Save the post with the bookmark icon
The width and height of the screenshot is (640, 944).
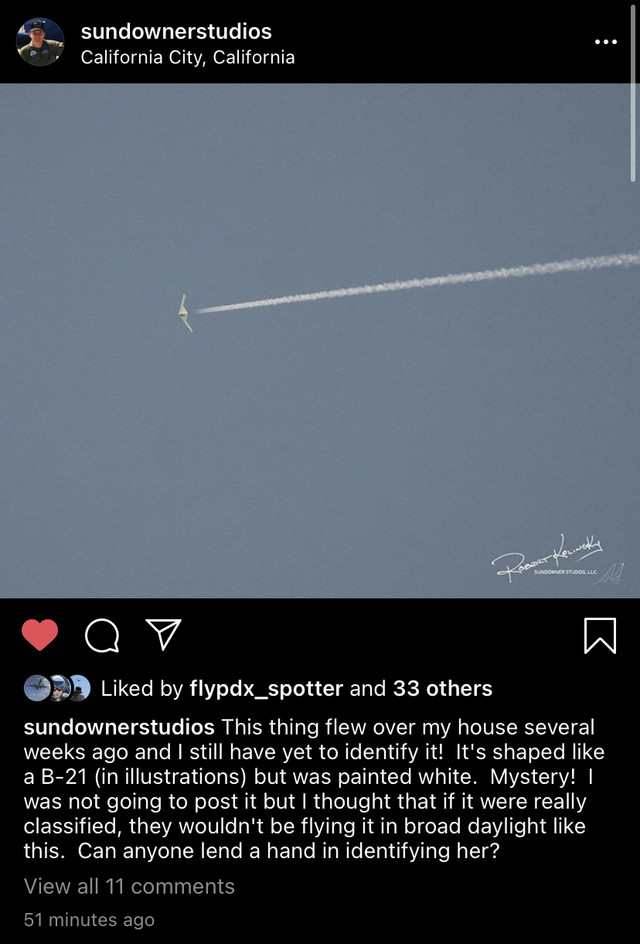click(x=600, y=635)
